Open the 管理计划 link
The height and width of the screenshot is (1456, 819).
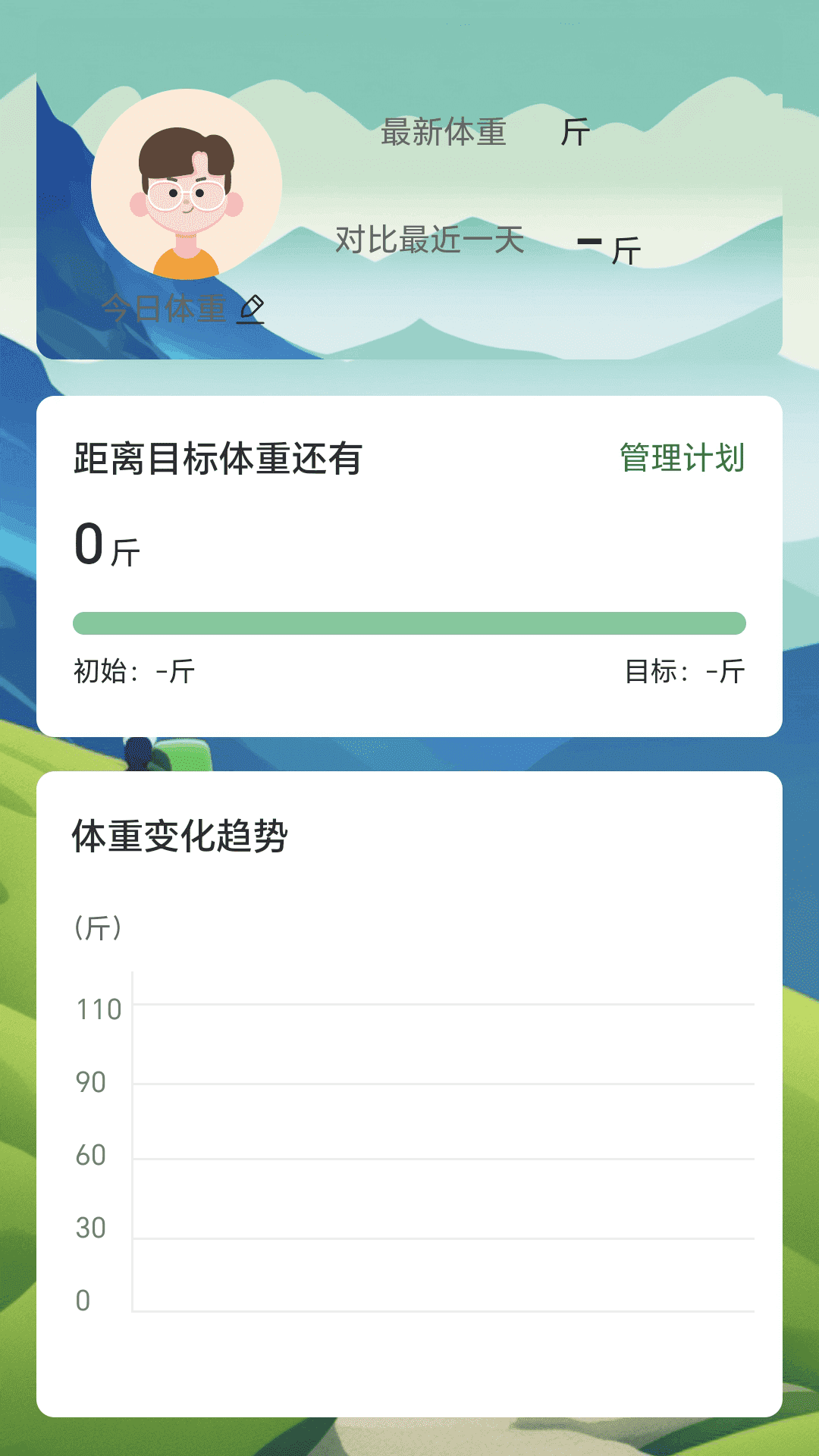coord(682,458)
